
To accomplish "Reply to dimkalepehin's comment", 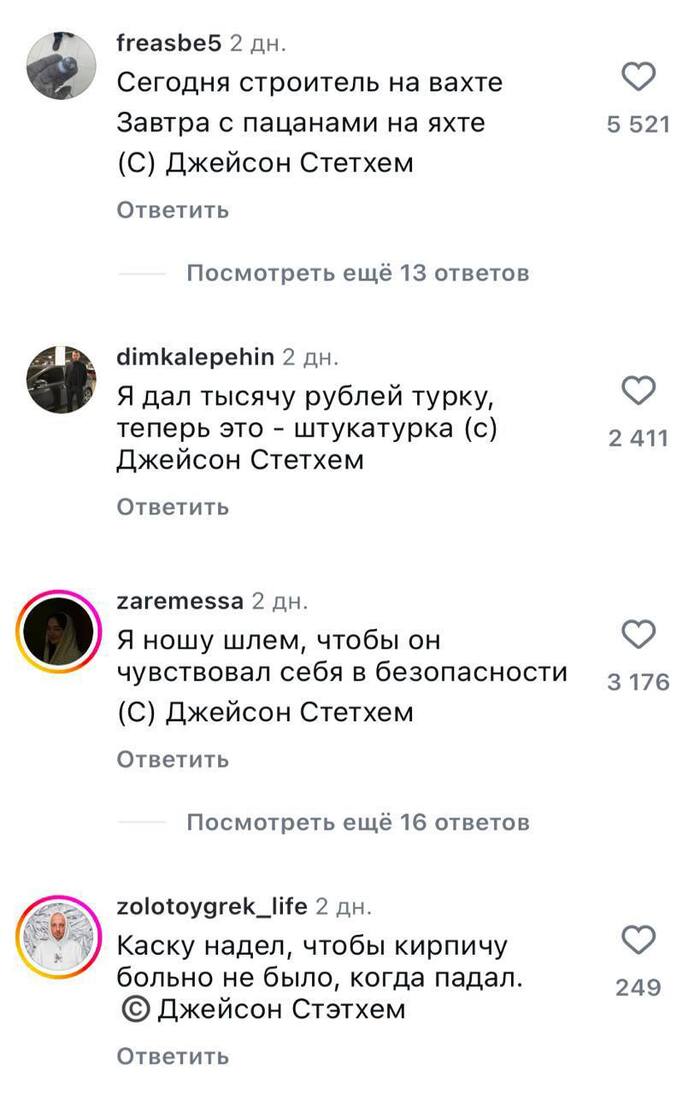I will point(173,507).
